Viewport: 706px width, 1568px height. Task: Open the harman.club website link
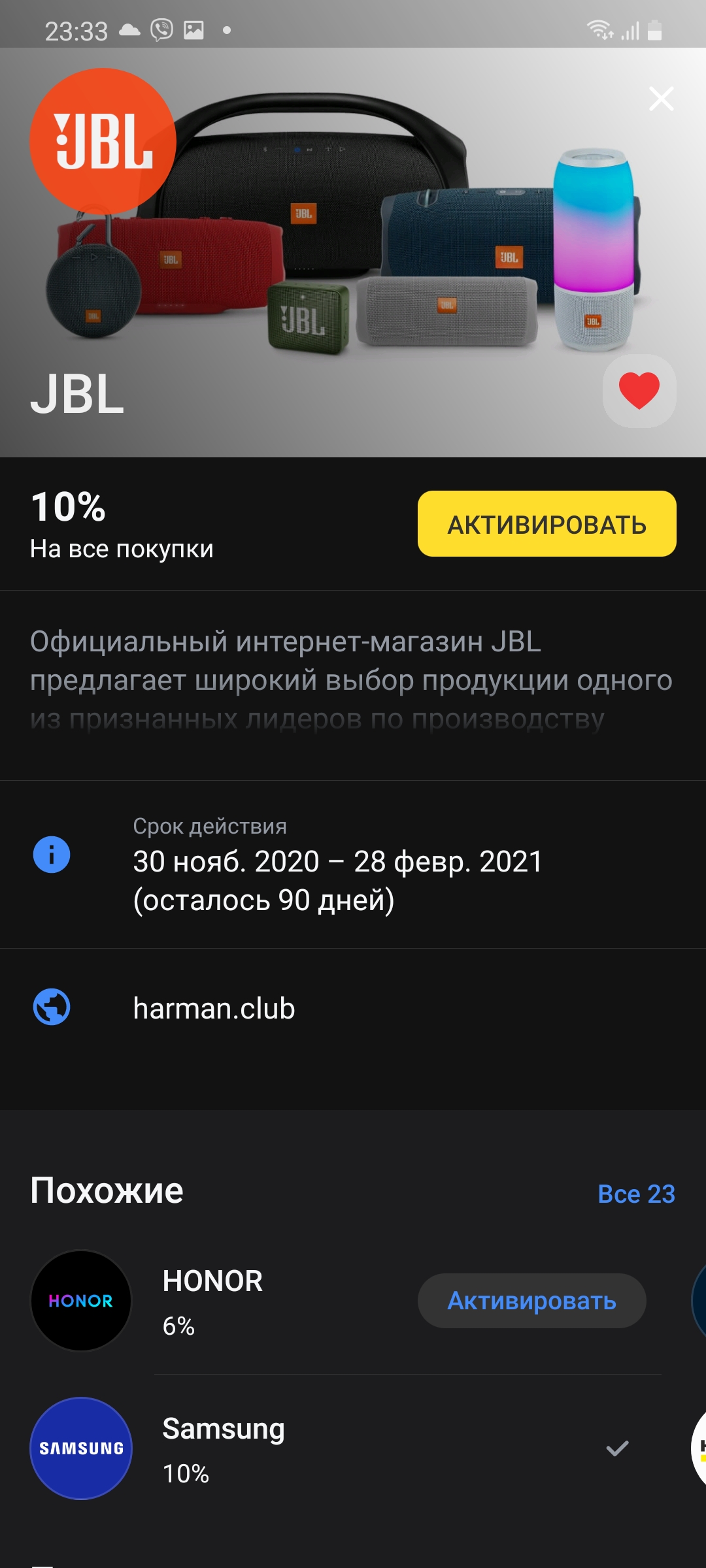214,1008
